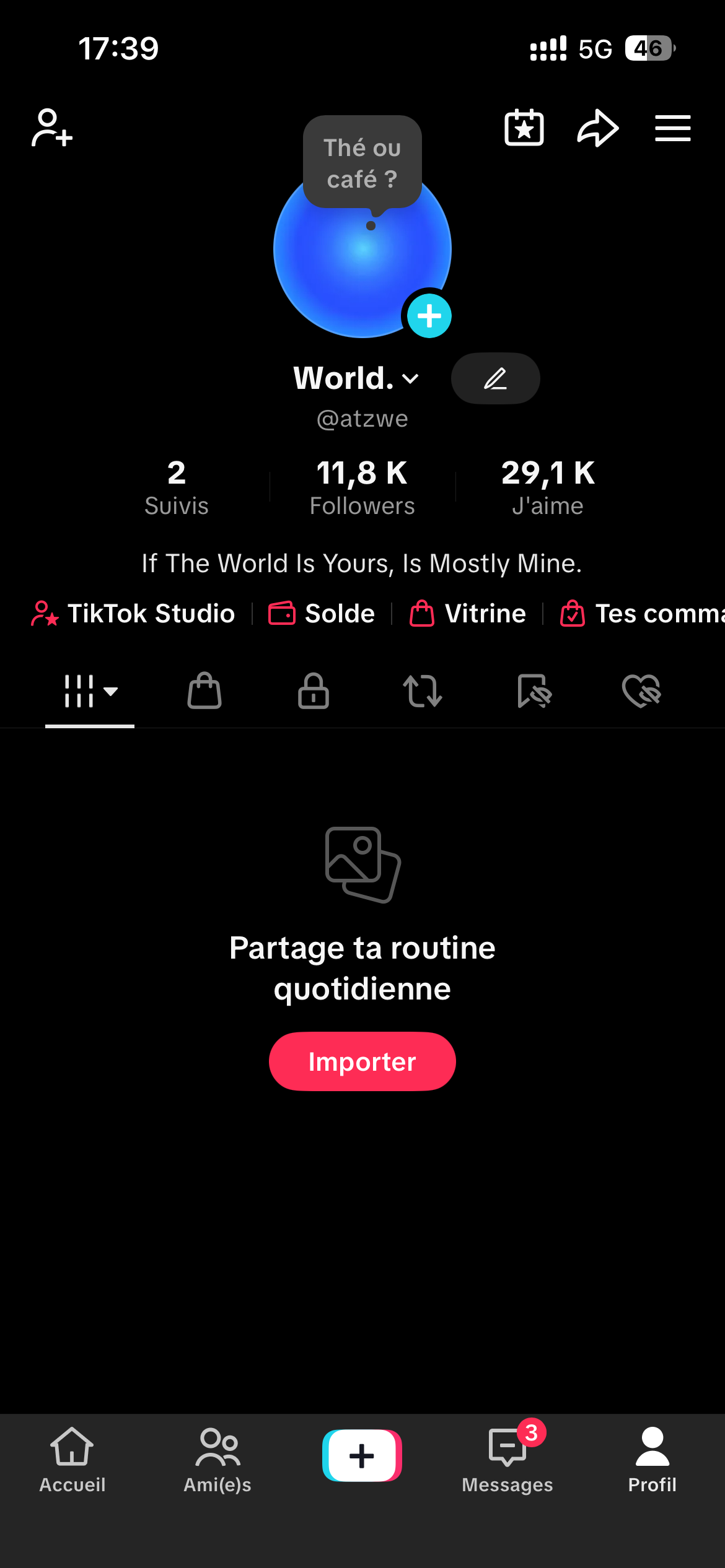
Task: Switch to the reposts tab
Action: (x=423, y=690)
